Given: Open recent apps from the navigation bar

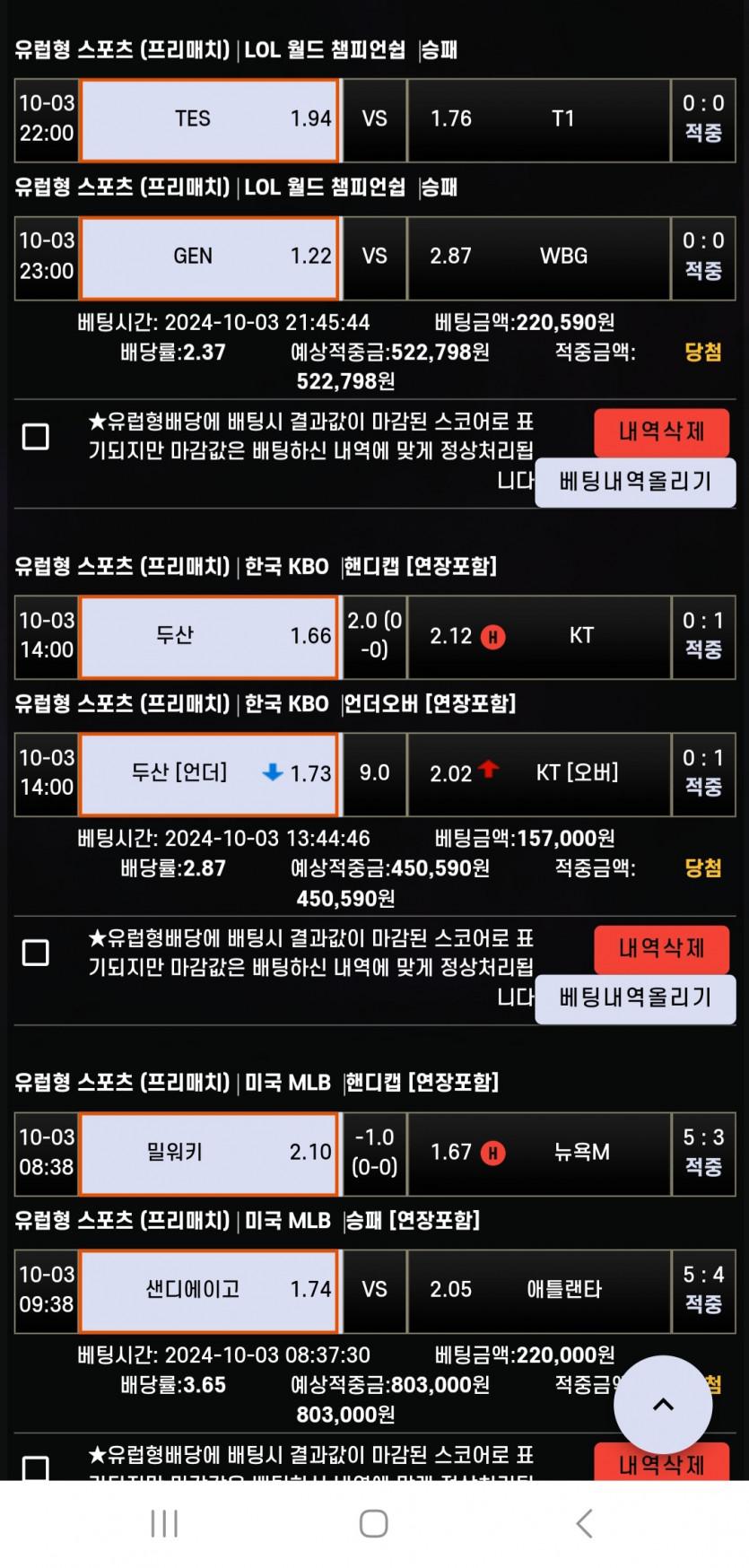Looking at the screenshot, I should point(164,1523).
